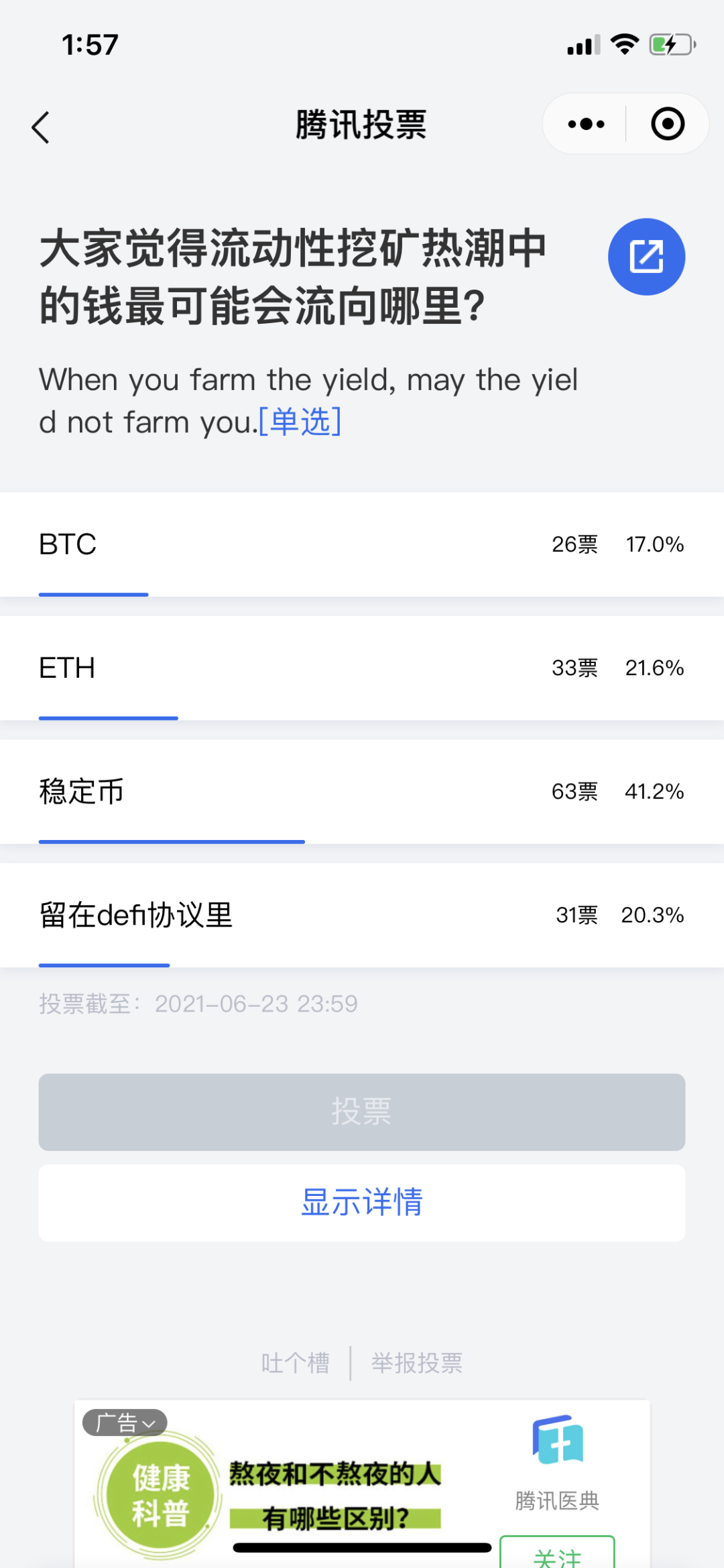Click the [单选] link in the description
The image size is (724, 1568).
301,422
